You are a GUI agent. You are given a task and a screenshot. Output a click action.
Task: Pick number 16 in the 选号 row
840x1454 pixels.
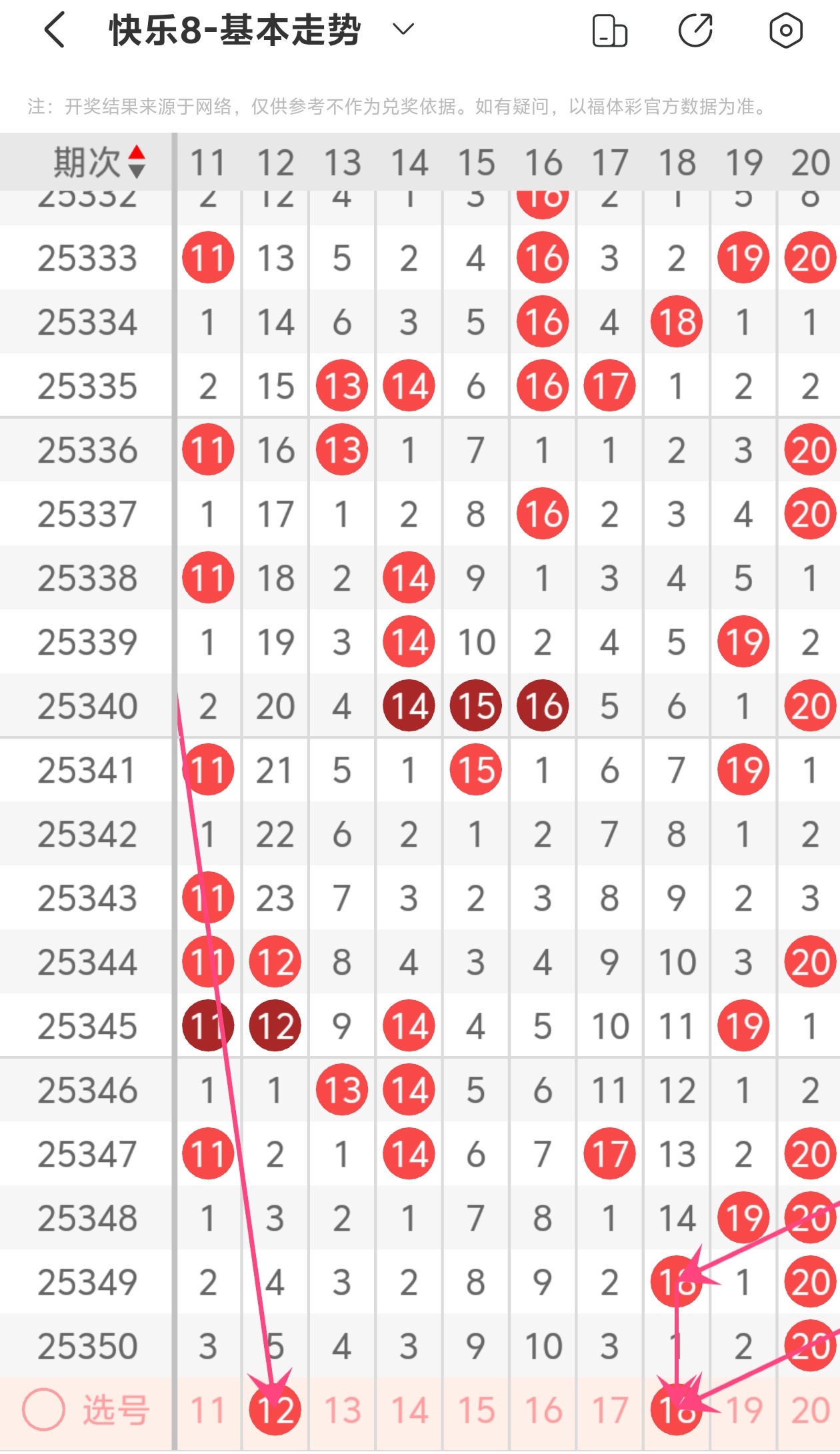pyautogui.click(x=543, y=1410)
